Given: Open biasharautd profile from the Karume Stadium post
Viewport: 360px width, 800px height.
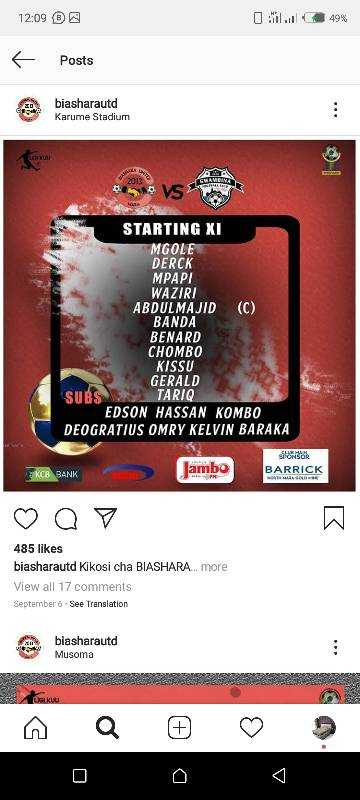Looking at the screenshot, I should coord(86,104).
